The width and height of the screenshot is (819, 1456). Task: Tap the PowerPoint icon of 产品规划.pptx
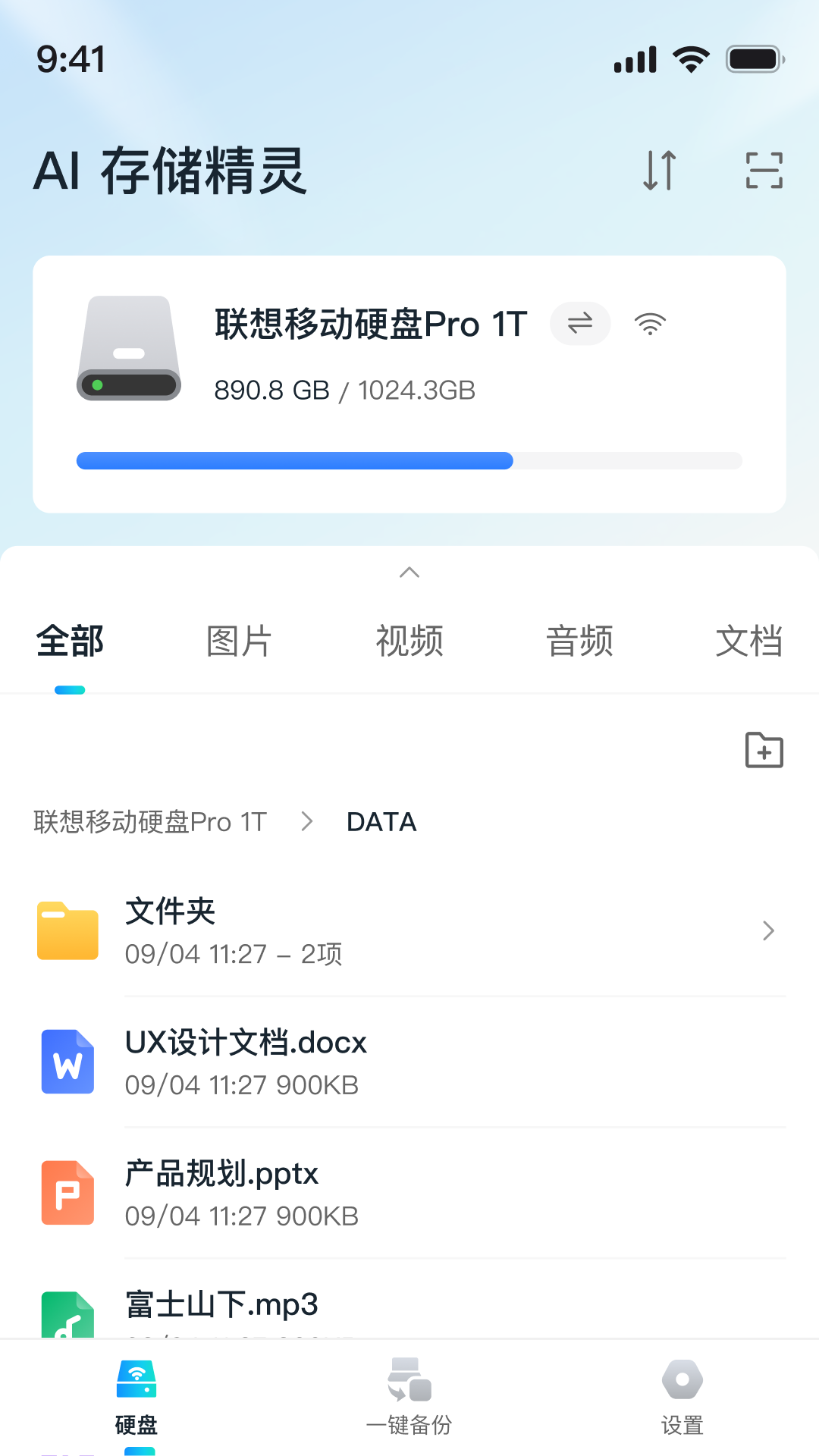tap(67, 1193)
